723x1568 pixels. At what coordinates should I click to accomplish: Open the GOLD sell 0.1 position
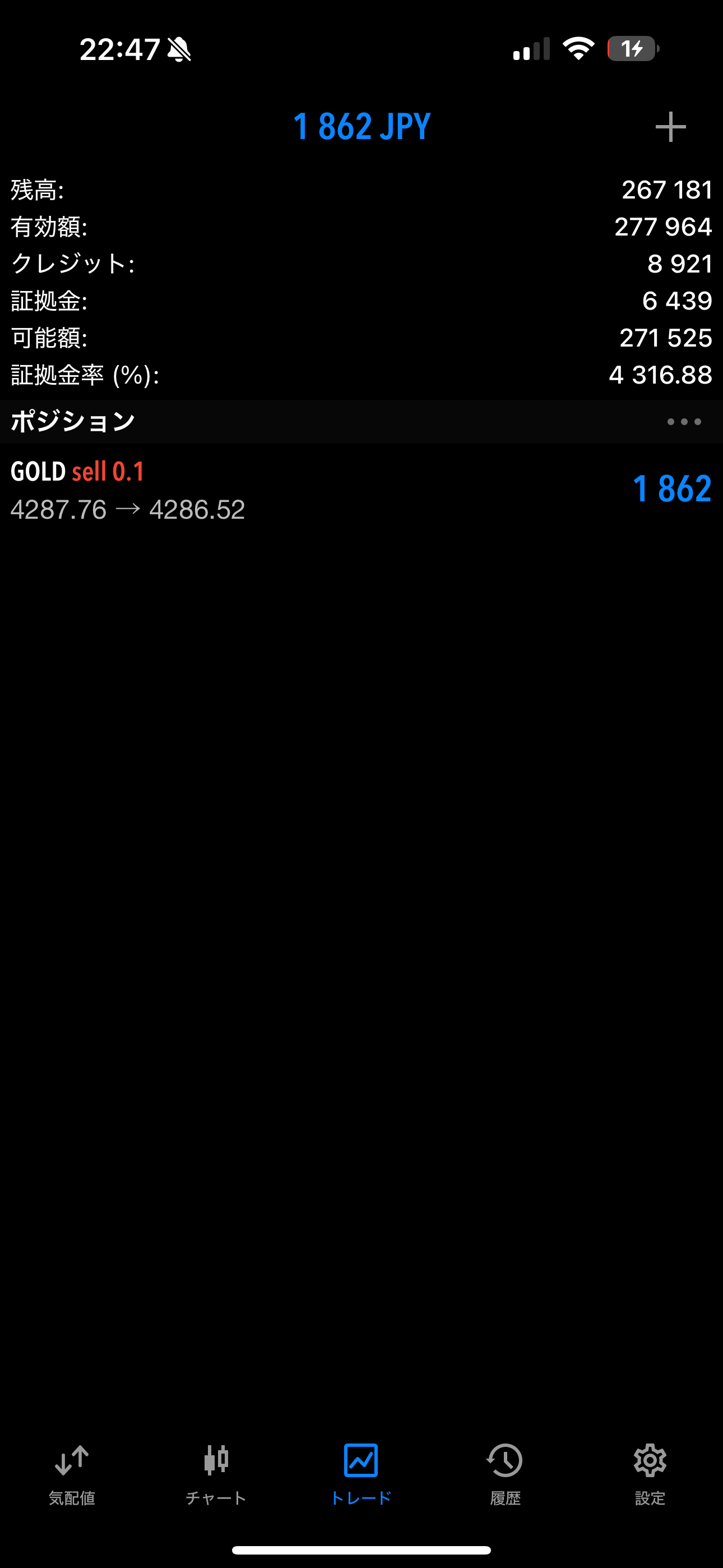tap(361, 490)
